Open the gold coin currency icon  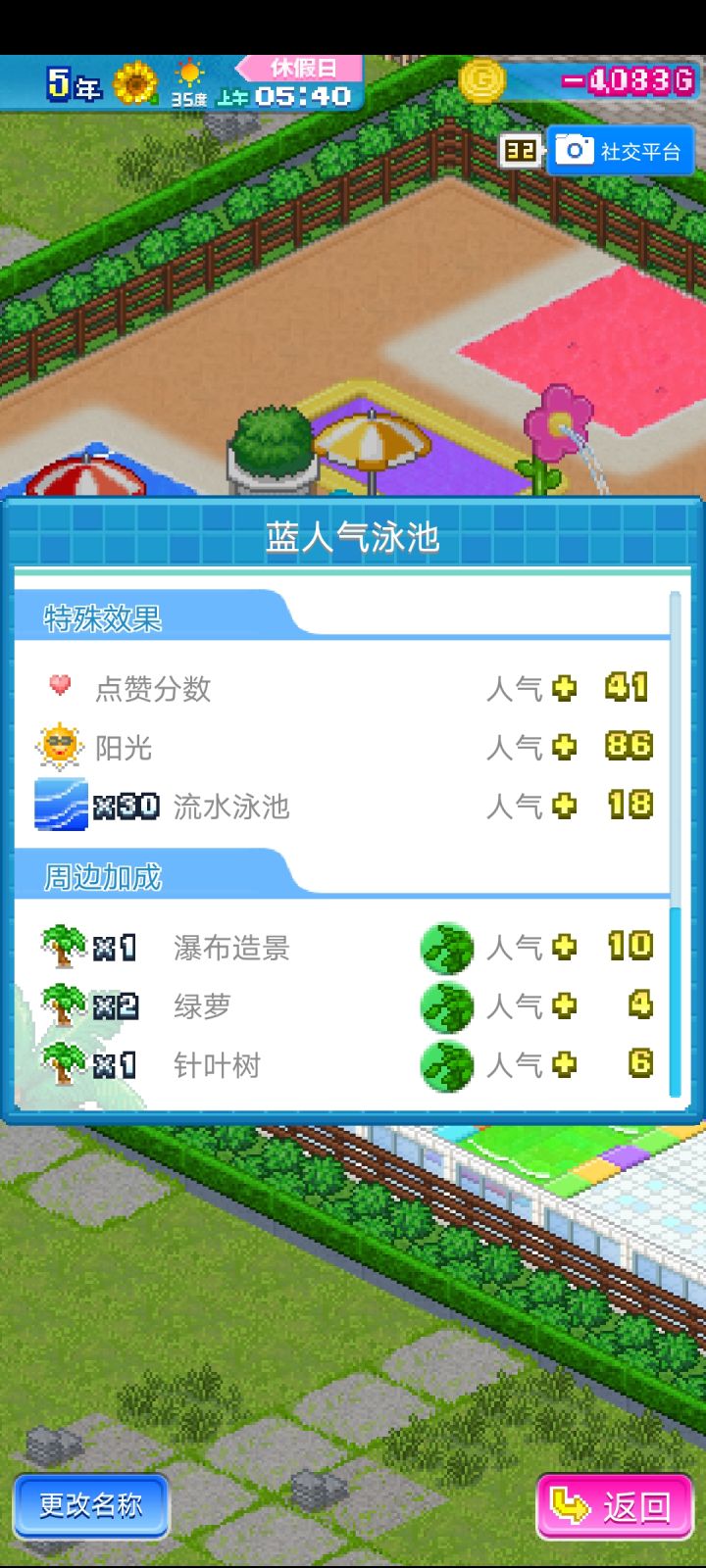[479, 82]
